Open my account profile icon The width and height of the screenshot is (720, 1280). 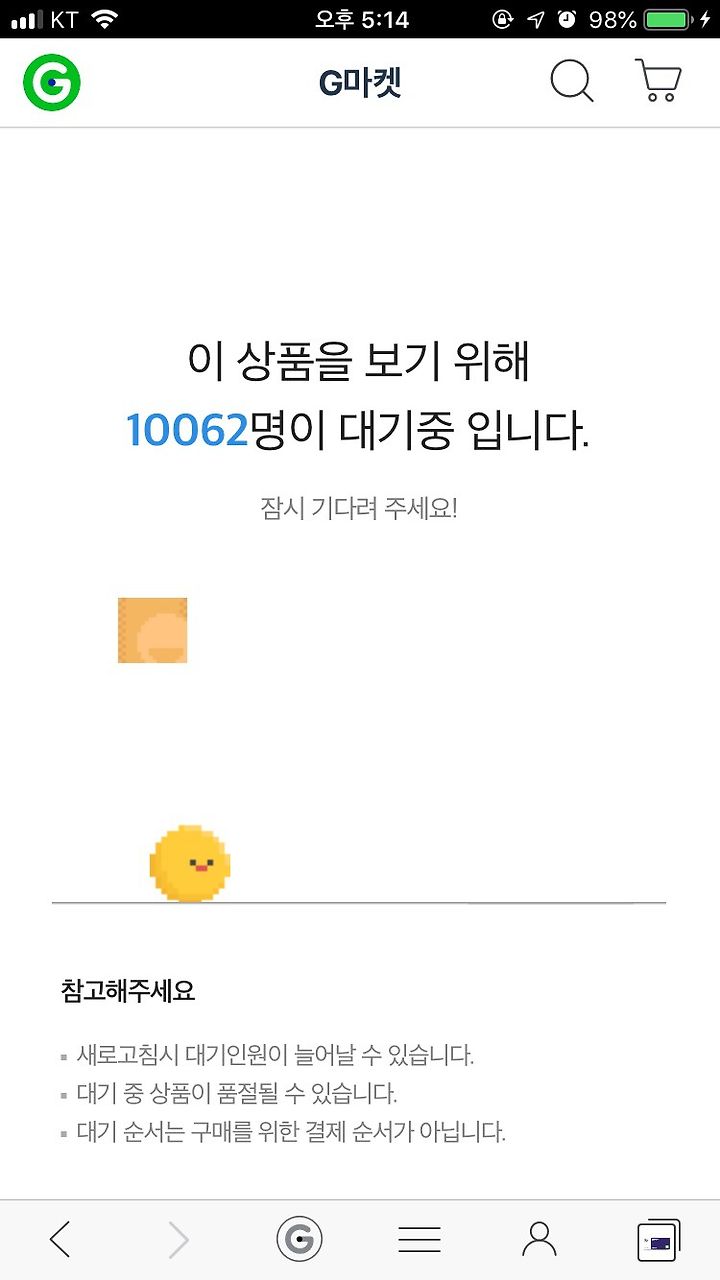(x=539, y=1240)
